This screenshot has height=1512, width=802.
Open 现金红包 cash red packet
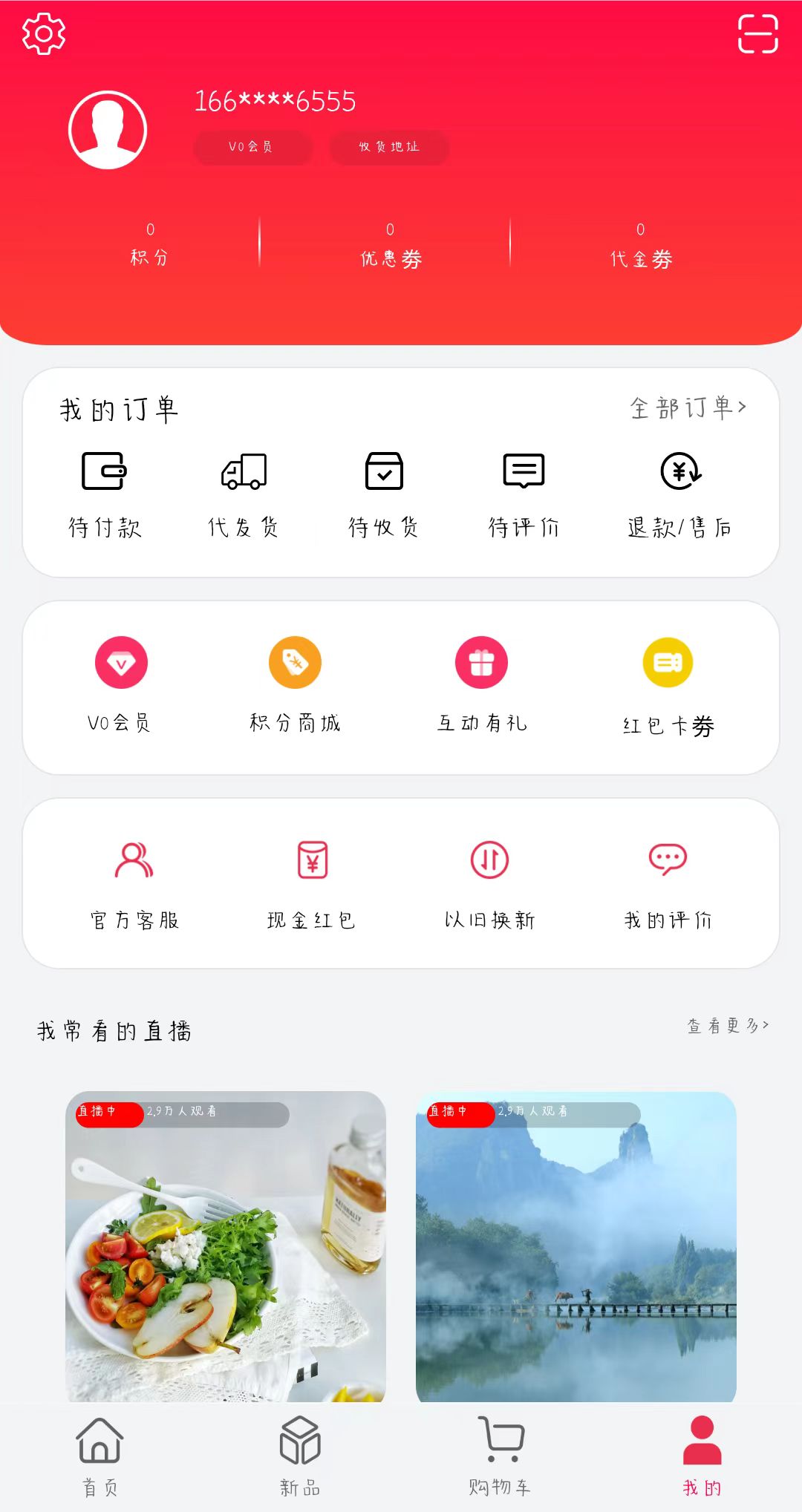312,883
